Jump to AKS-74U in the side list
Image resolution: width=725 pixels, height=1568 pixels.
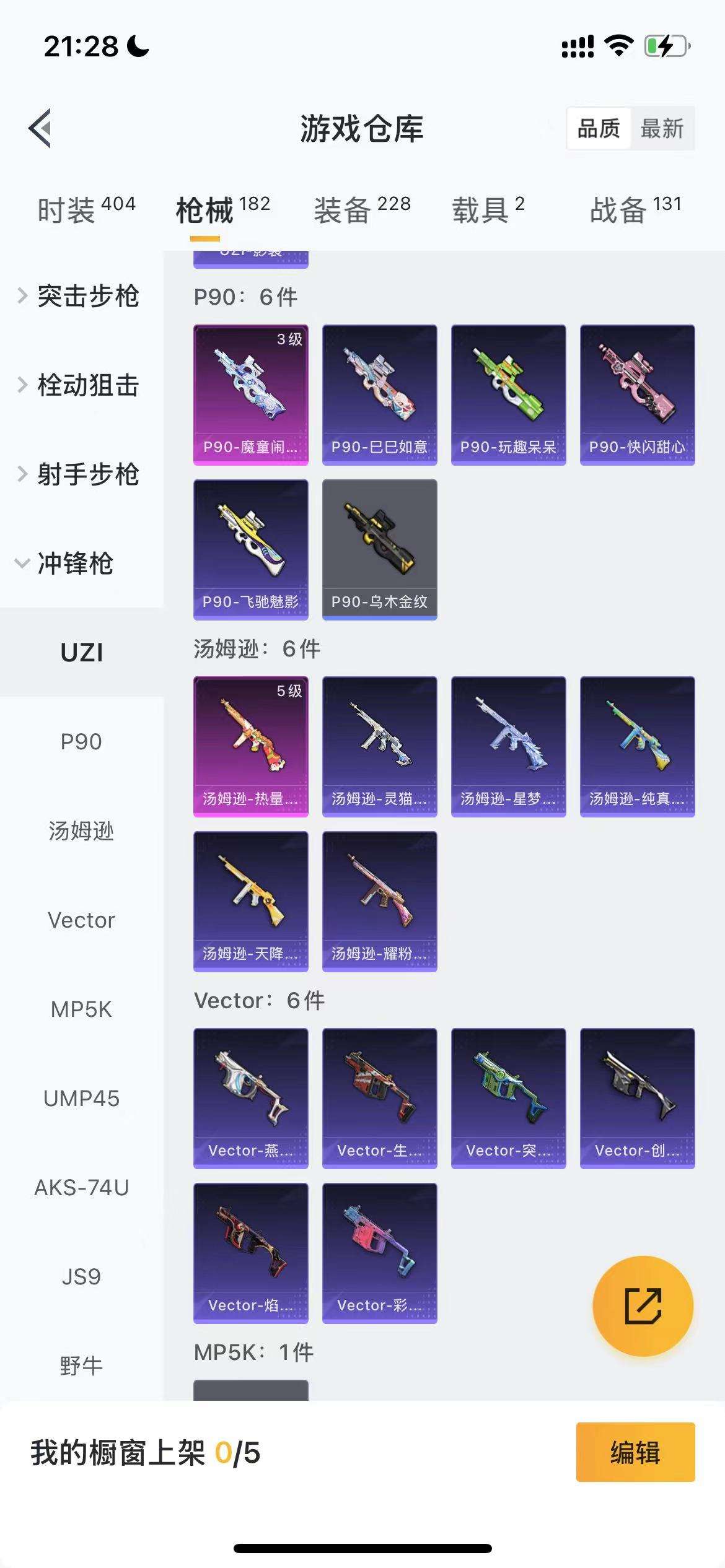click(81, 1188)
